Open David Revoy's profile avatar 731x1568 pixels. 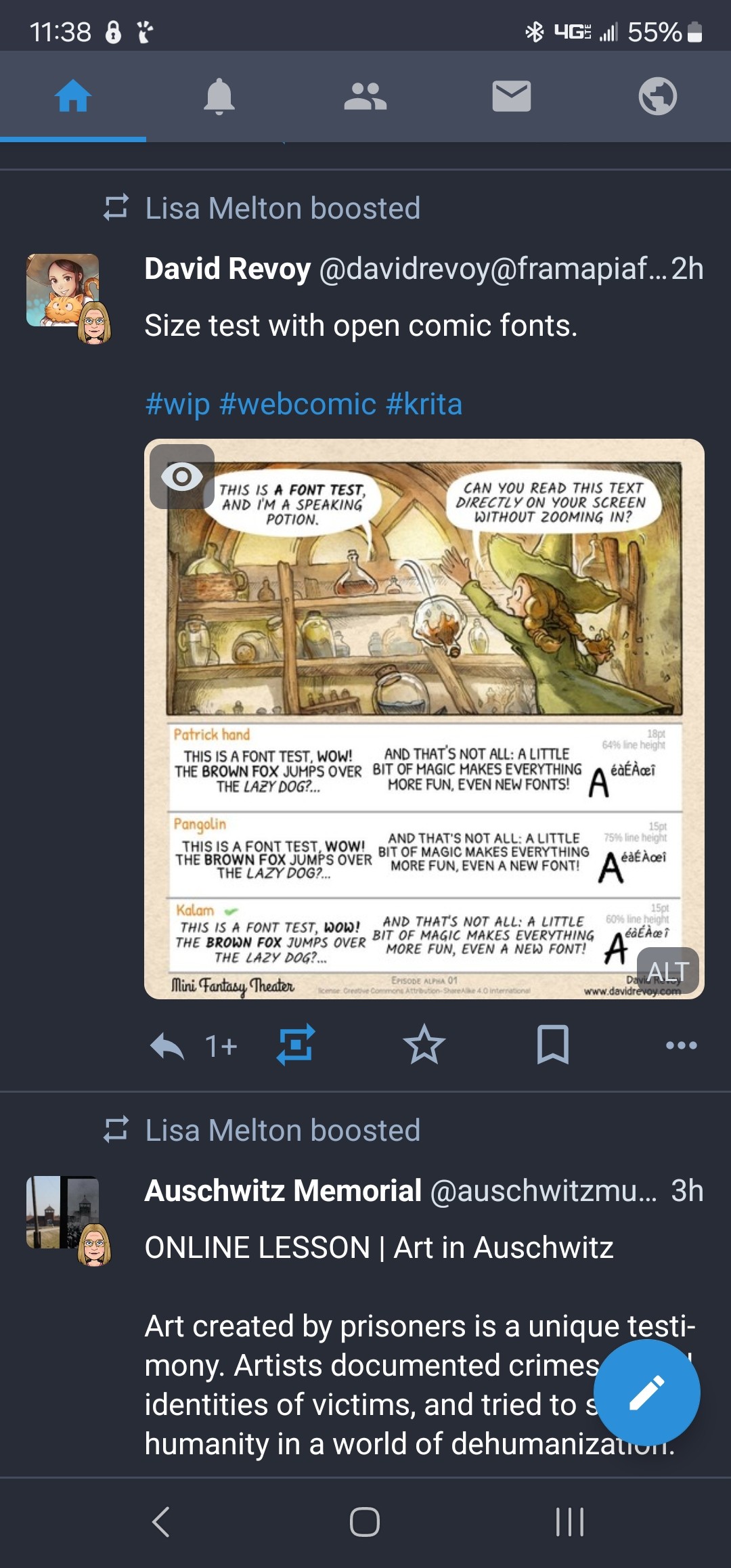point(62,290)
